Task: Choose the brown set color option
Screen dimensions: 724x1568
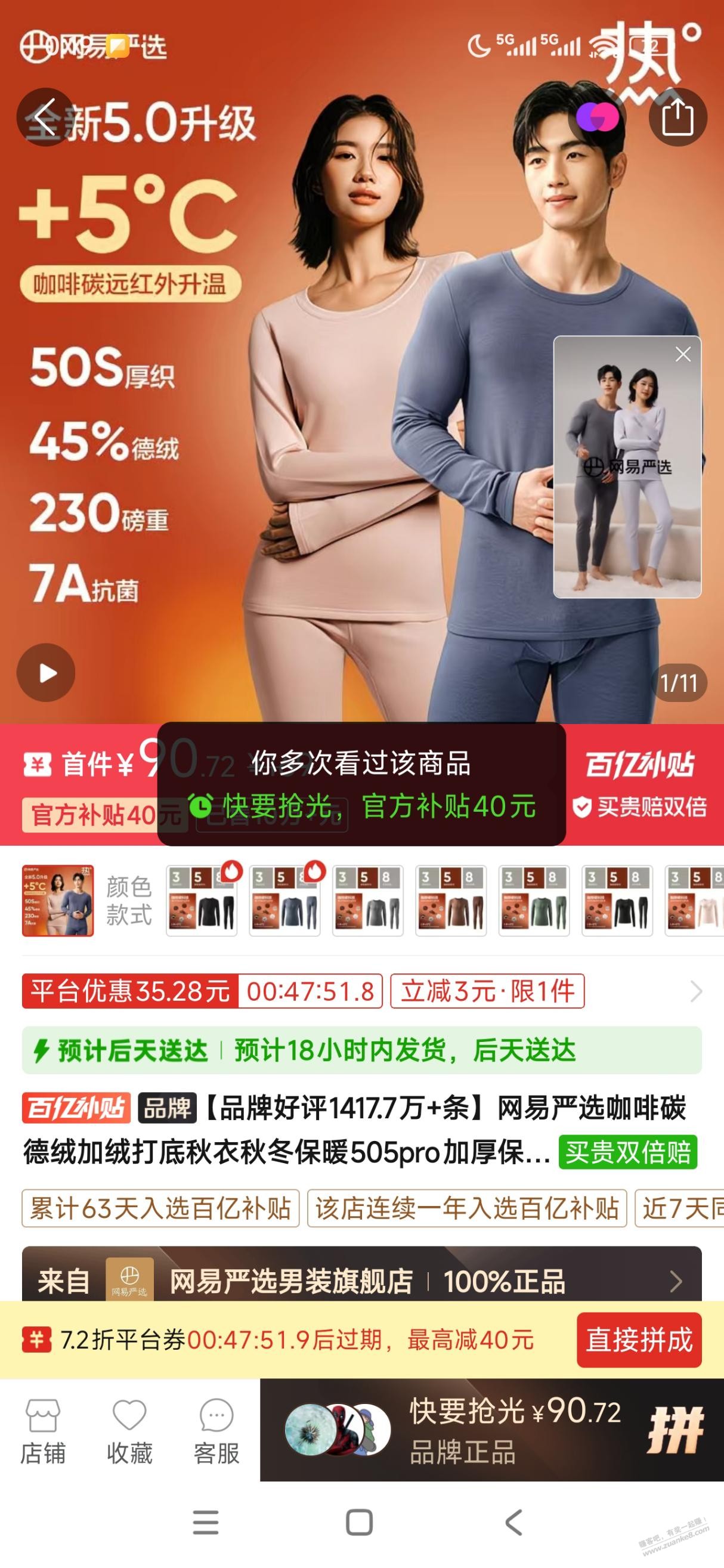Action: coord(451,900)
